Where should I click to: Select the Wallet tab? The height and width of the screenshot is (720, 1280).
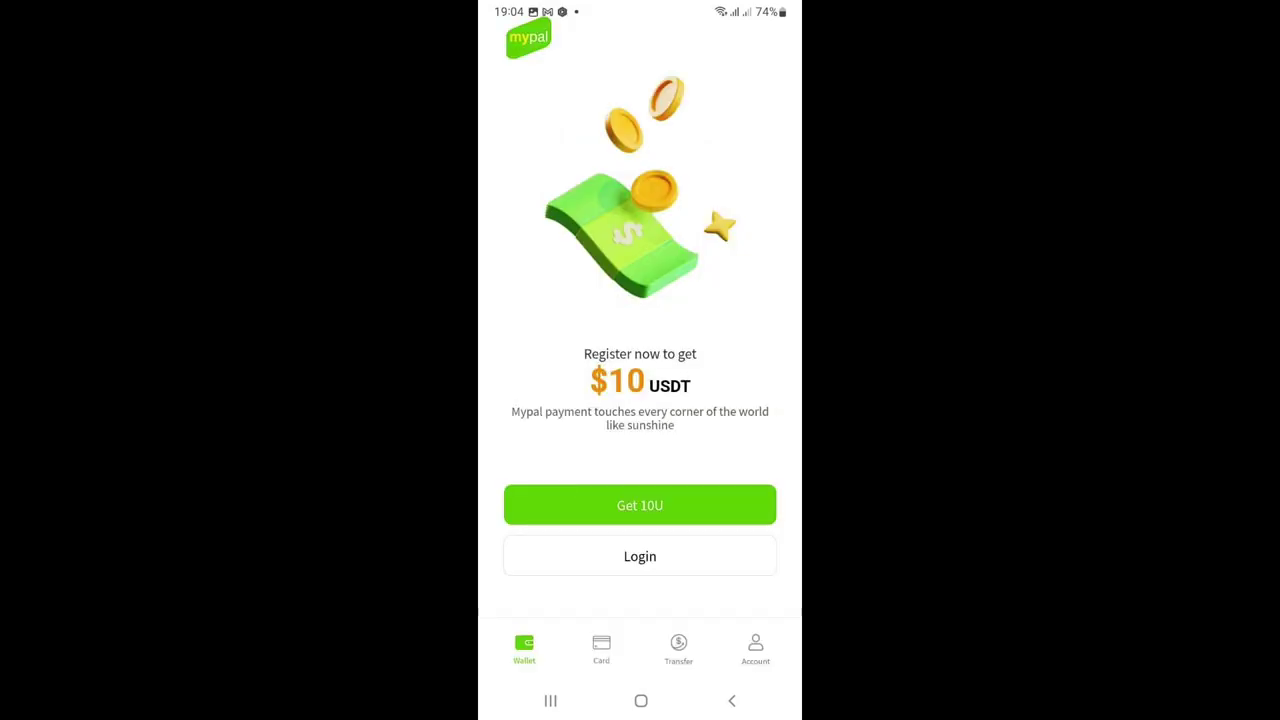tap(524, 649)
